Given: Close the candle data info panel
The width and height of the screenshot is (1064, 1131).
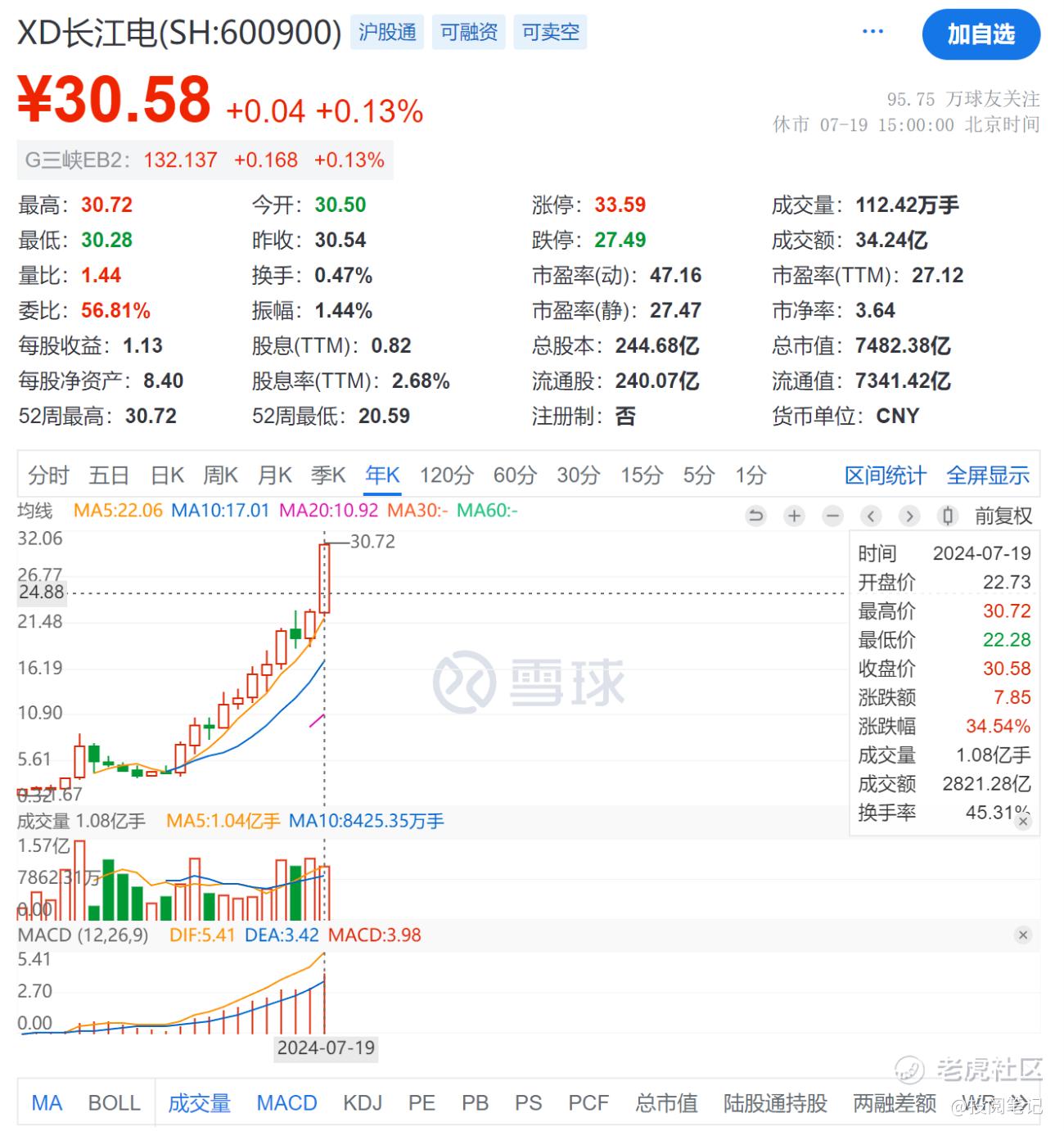Looking at the screenshot, I should (x=1023, y=821).
